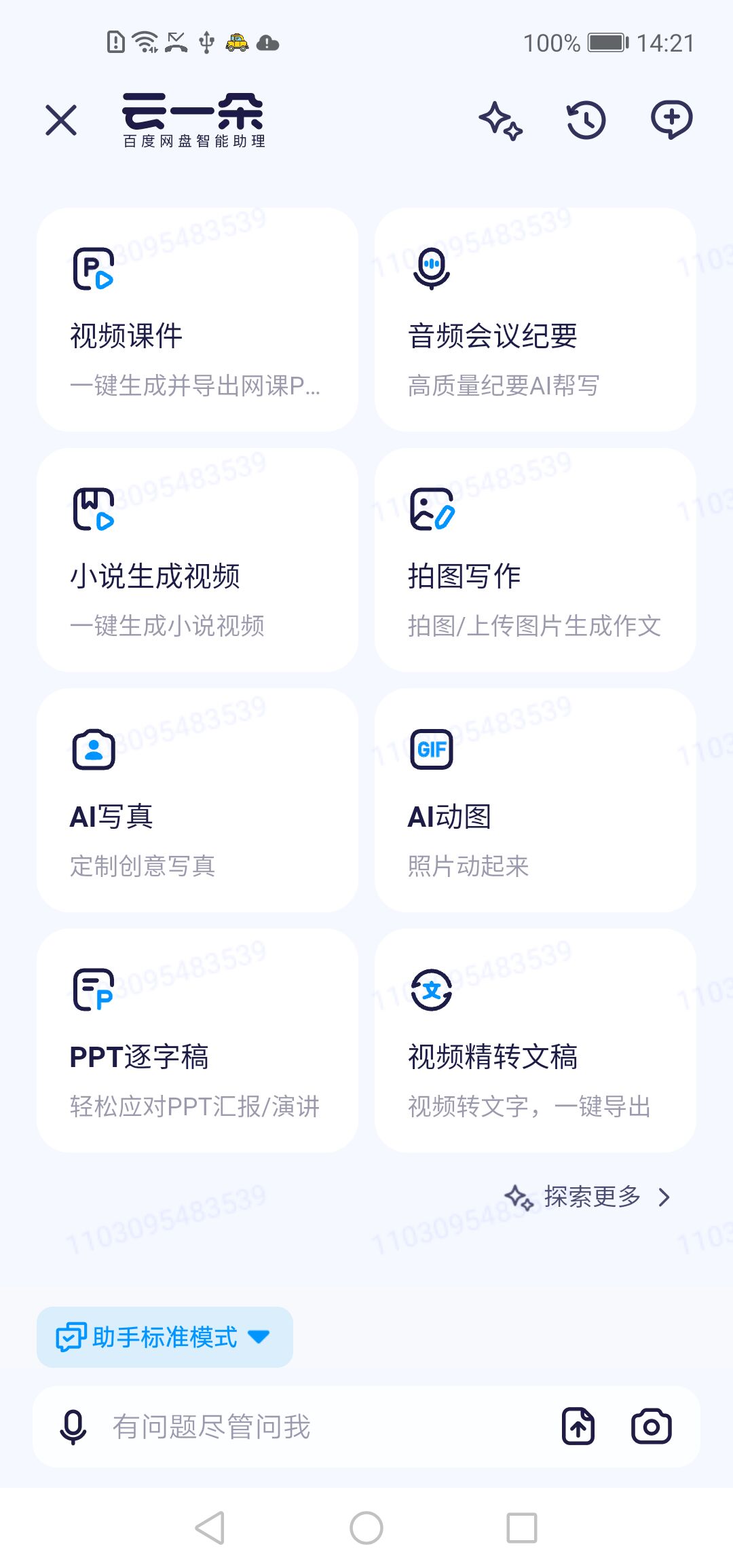Open the camera to take a photo
The image size is (733, 1568).
tap(651, 1426)
